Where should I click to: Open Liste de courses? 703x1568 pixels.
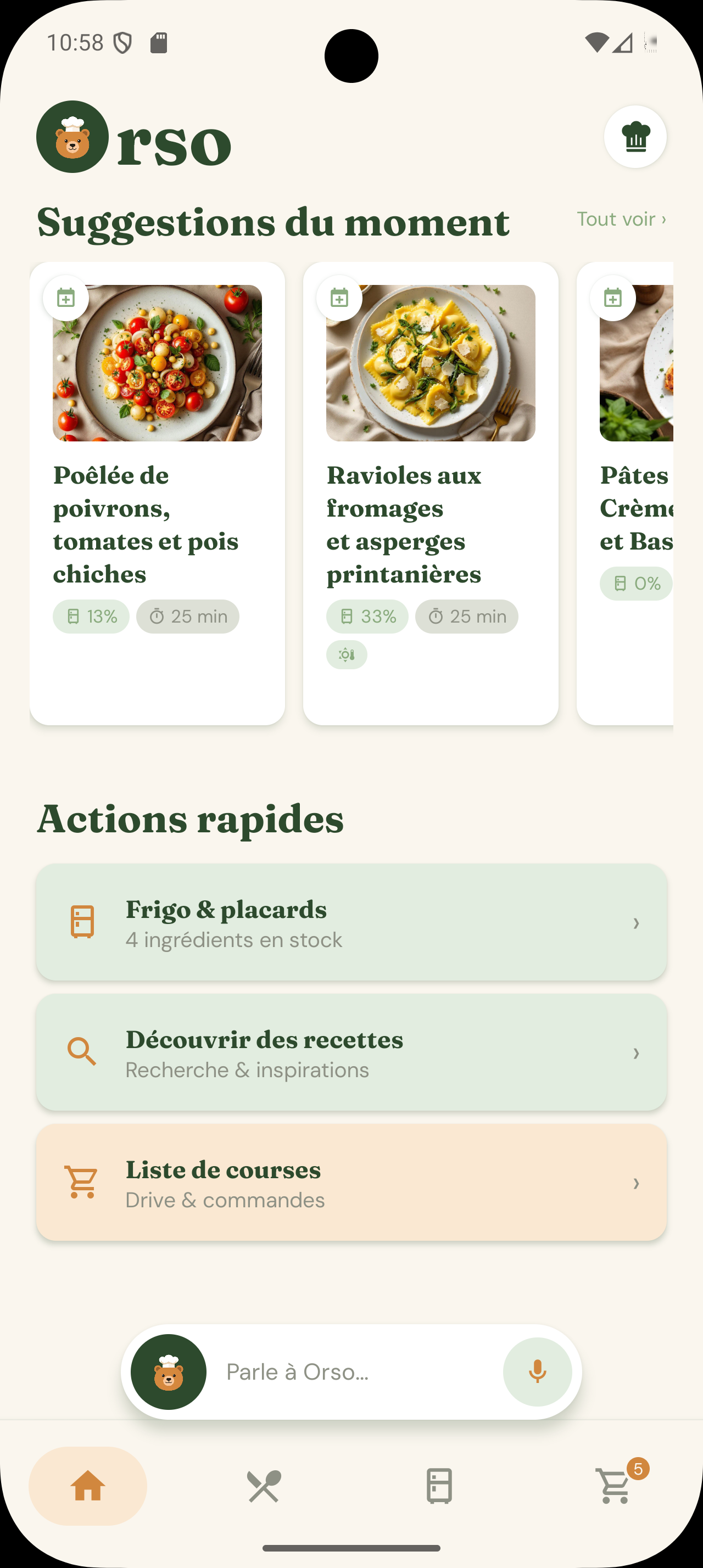coord(351,1183)
